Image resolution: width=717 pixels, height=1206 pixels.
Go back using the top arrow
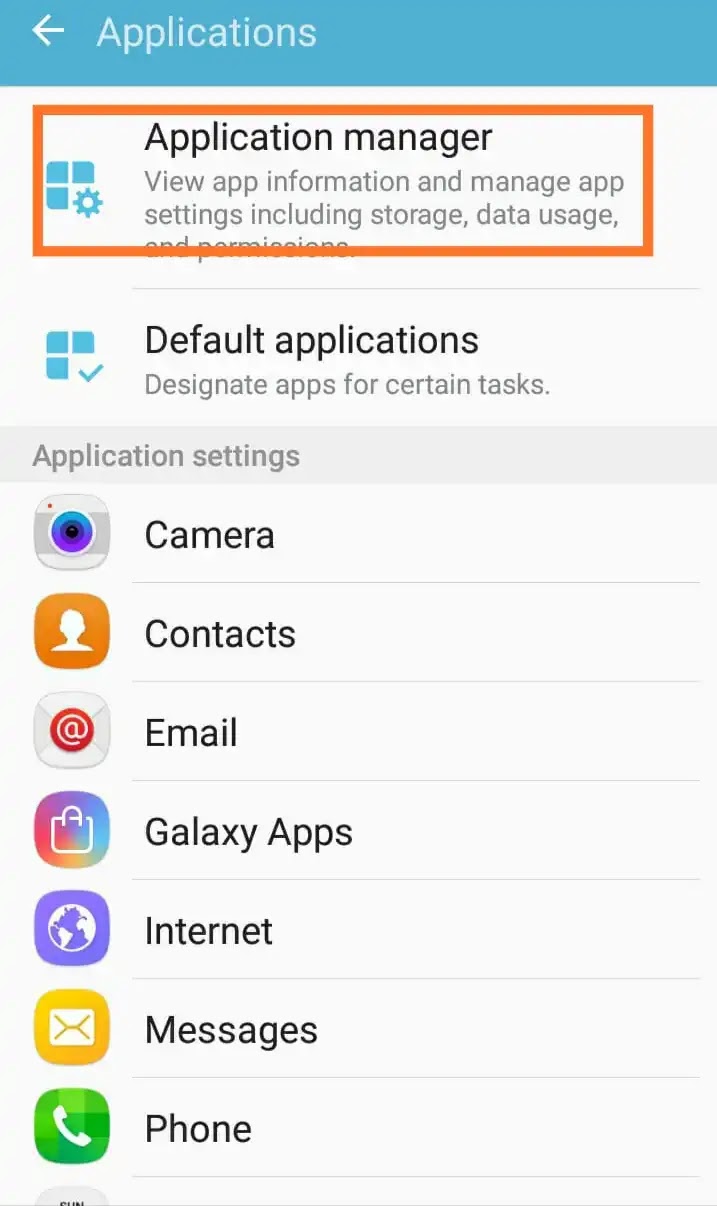point(48,32)
